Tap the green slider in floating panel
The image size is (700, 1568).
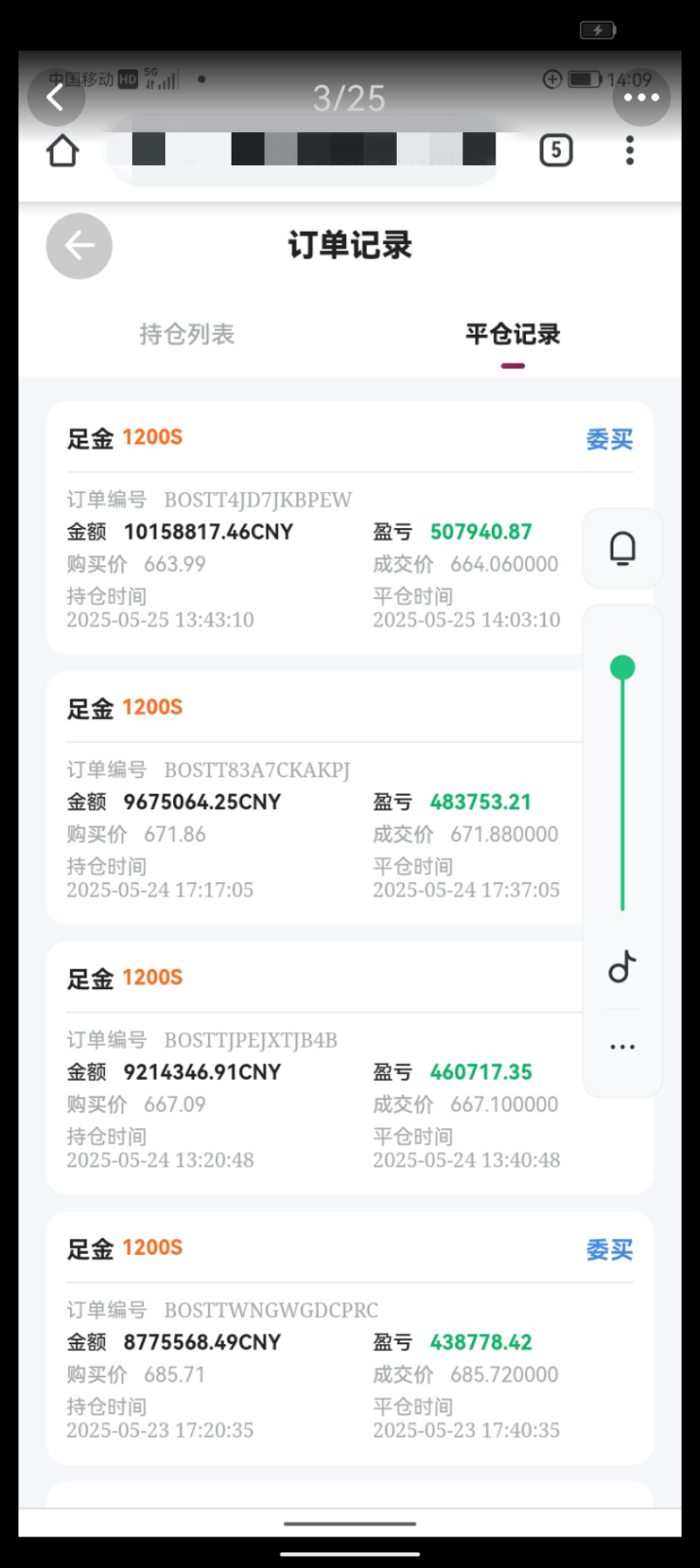pos(622,669)
